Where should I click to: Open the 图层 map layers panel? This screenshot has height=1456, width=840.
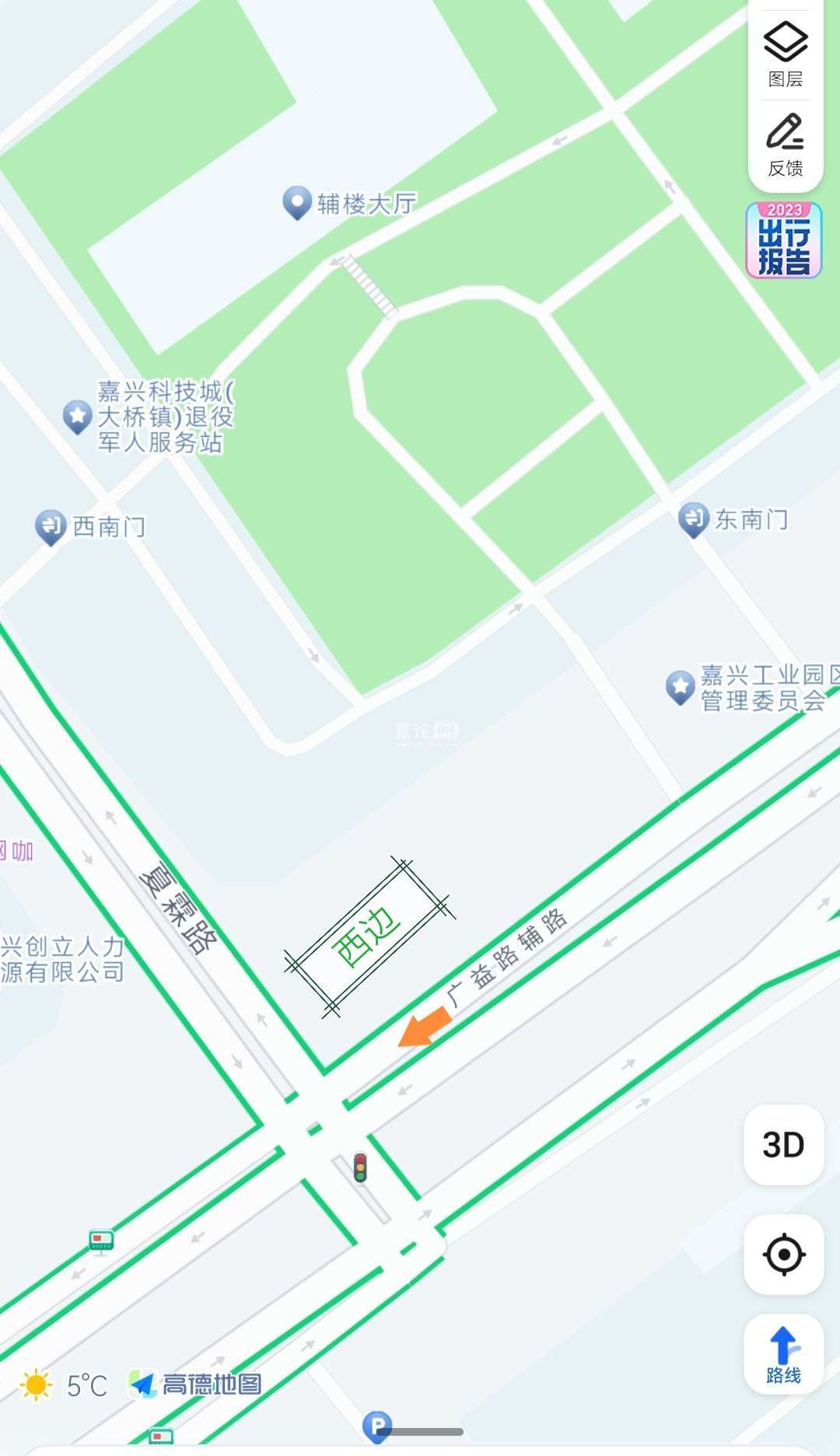click(785, 54)
